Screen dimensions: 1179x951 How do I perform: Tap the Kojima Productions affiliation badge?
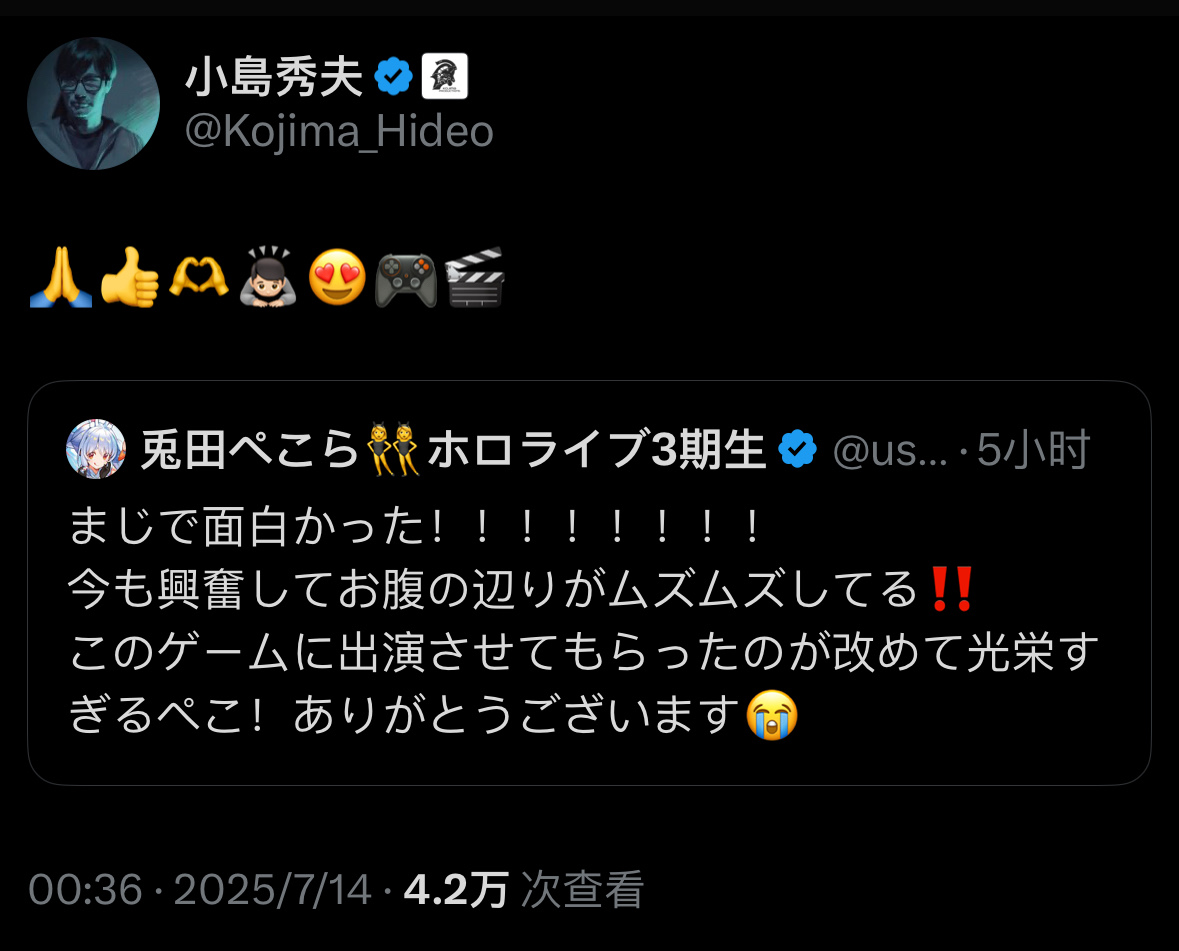click(x=444, y=77)
